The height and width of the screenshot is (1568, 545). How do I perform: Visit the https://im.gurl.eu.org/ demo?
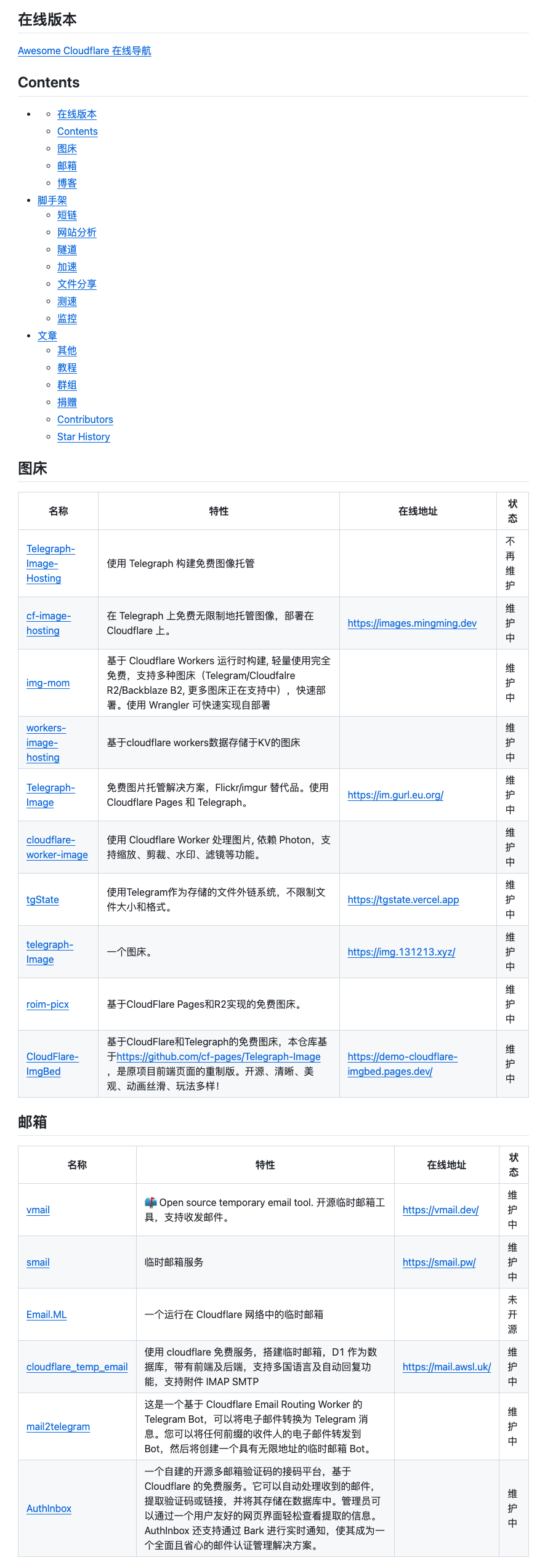pyautogui.click(x=395, y=795)
